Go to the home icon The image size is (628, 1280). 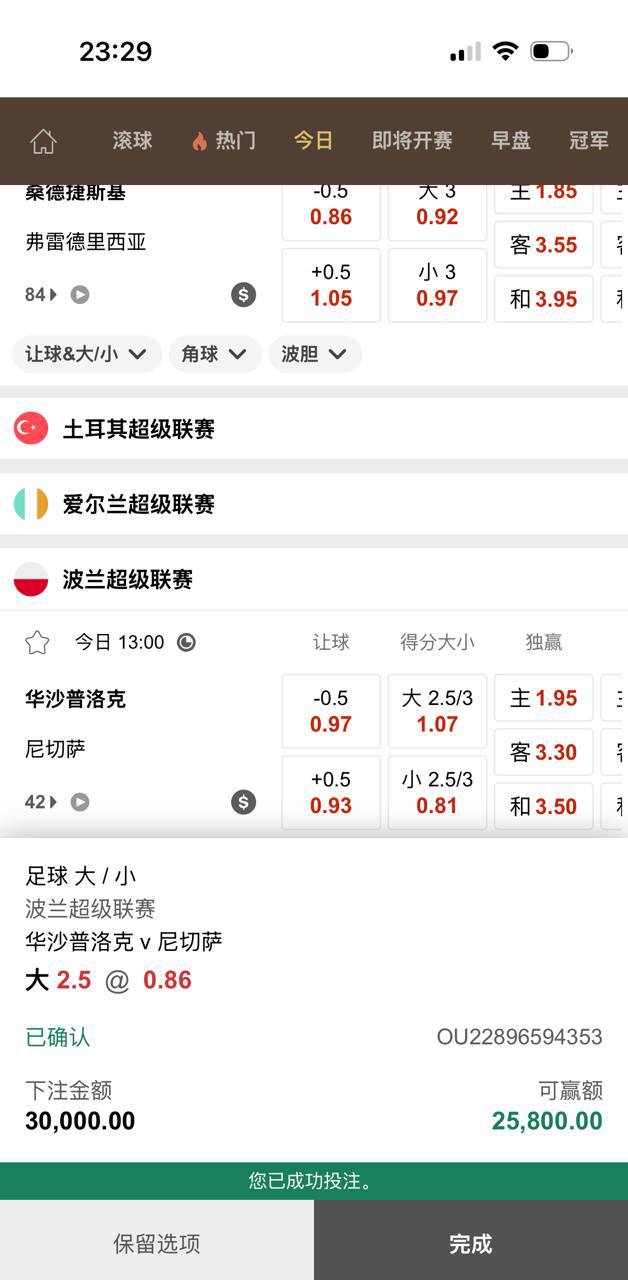point(43,142)
